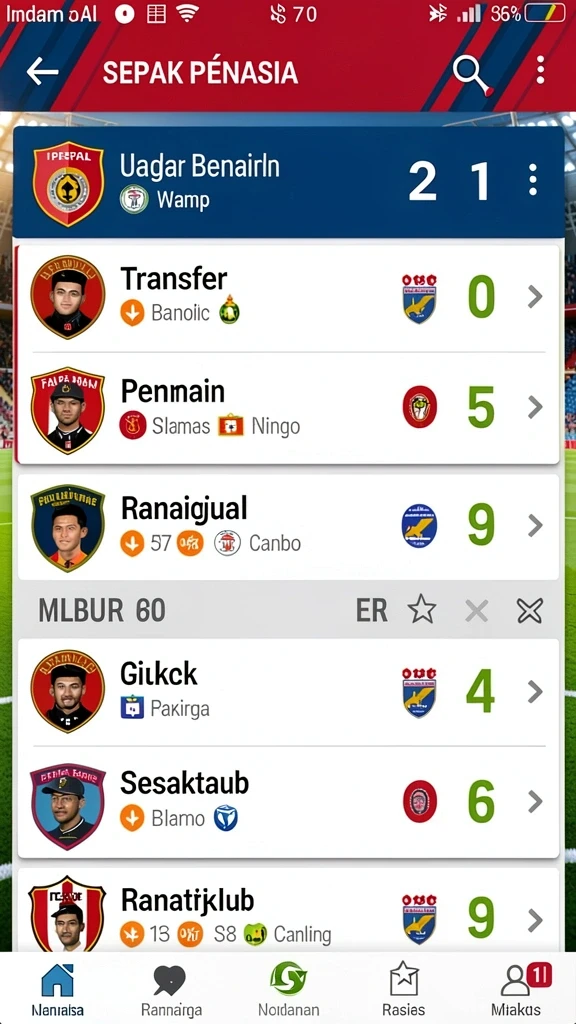Open the Ranaigjual row
The width and height of the screenshot is (576, 1024).
pyautogui.click(x=288, y=527)
